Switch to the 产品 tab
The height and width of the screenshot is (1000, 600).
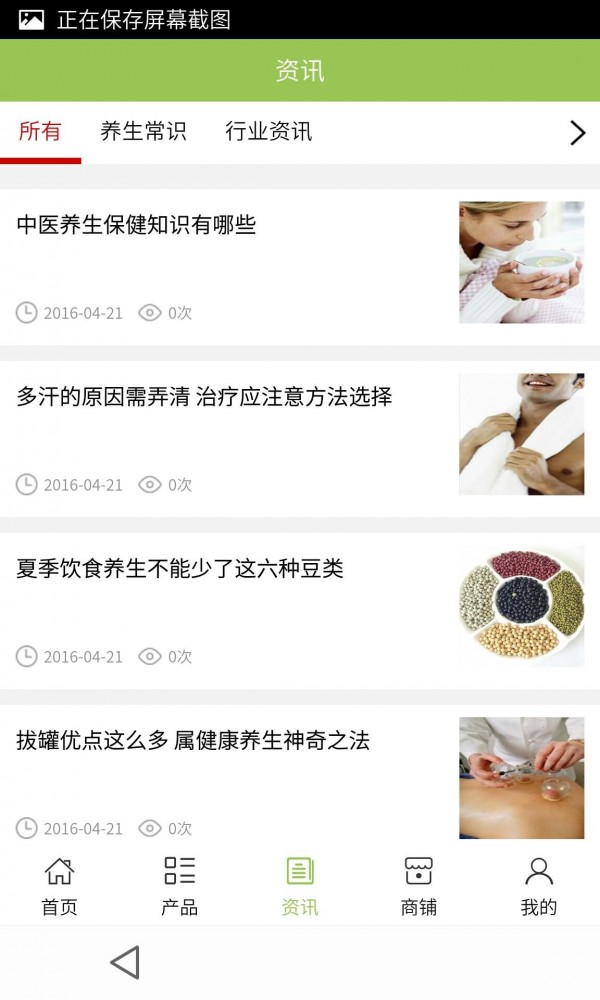[179, 886]
